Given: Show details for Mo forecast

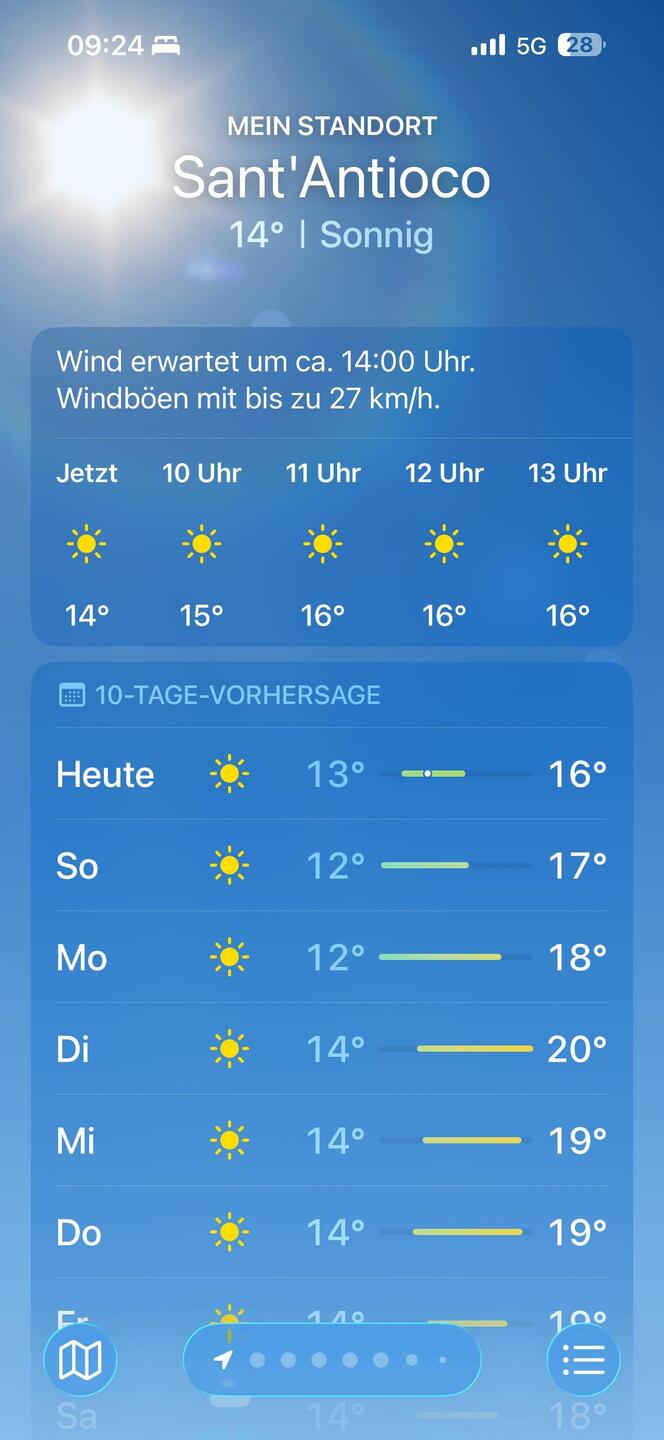Looking at the screenshot, I should [x=332, y=957].
